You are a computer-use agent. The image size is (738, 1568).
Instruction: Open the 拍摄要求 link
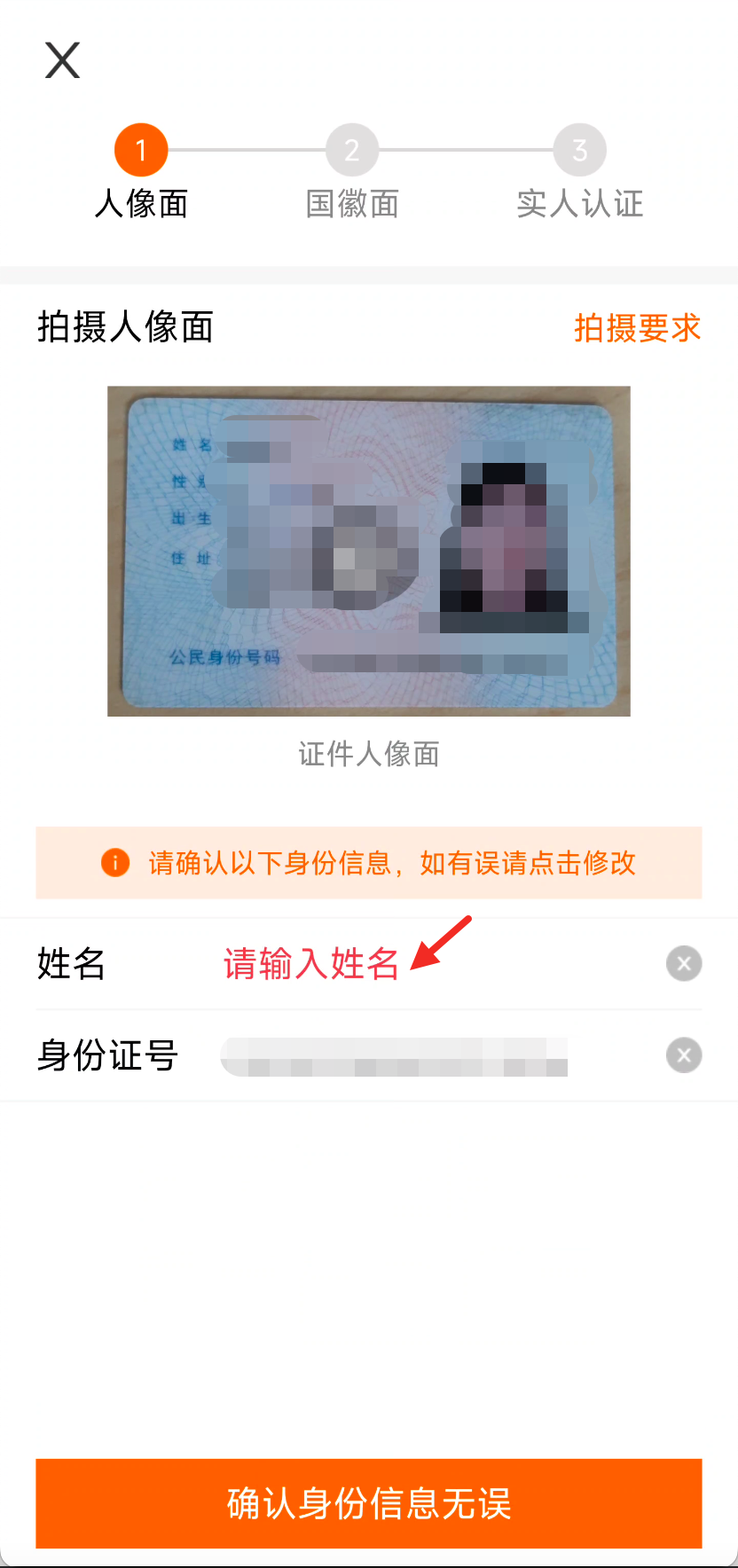(x=637, y=328)
